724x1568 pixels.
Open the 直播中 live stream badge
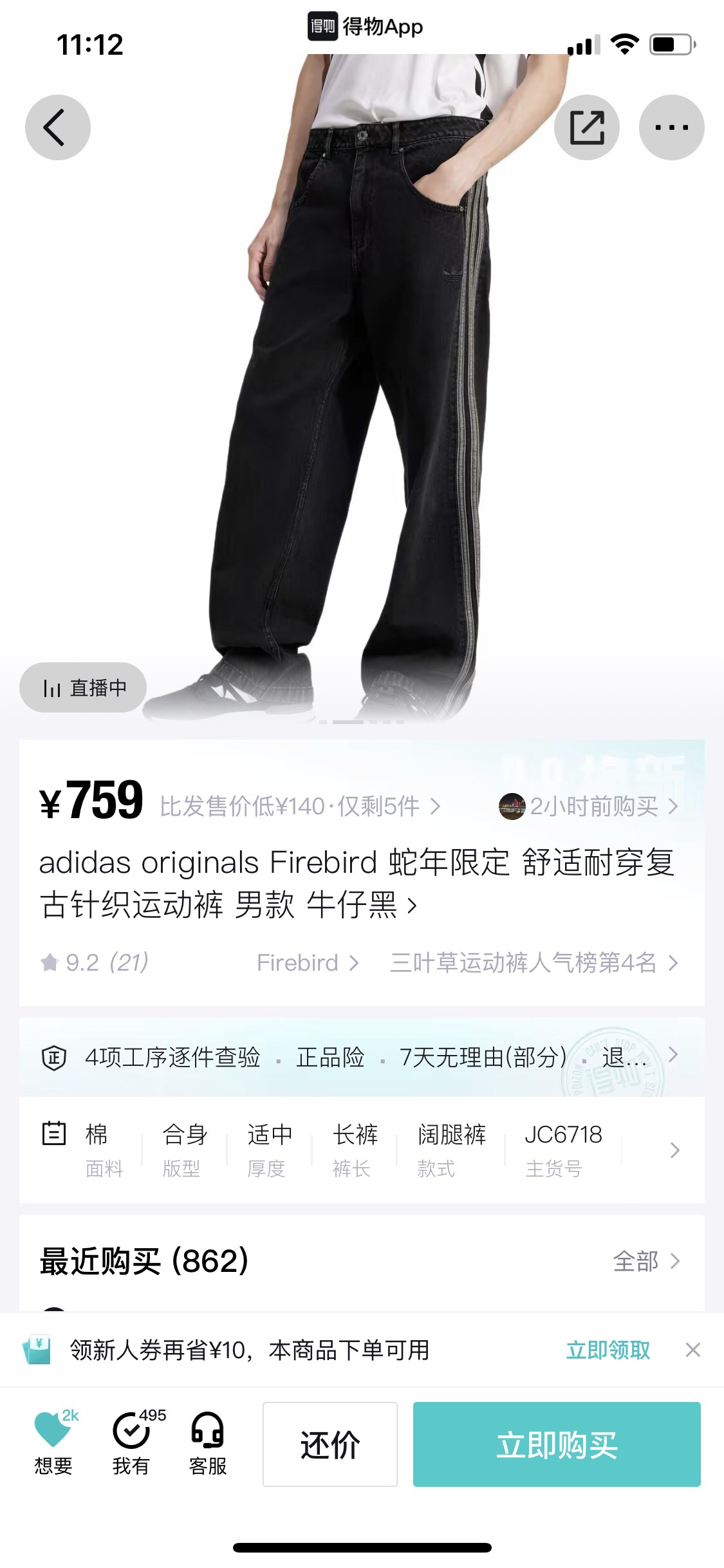pyautogui.click(x=84, y=687)
